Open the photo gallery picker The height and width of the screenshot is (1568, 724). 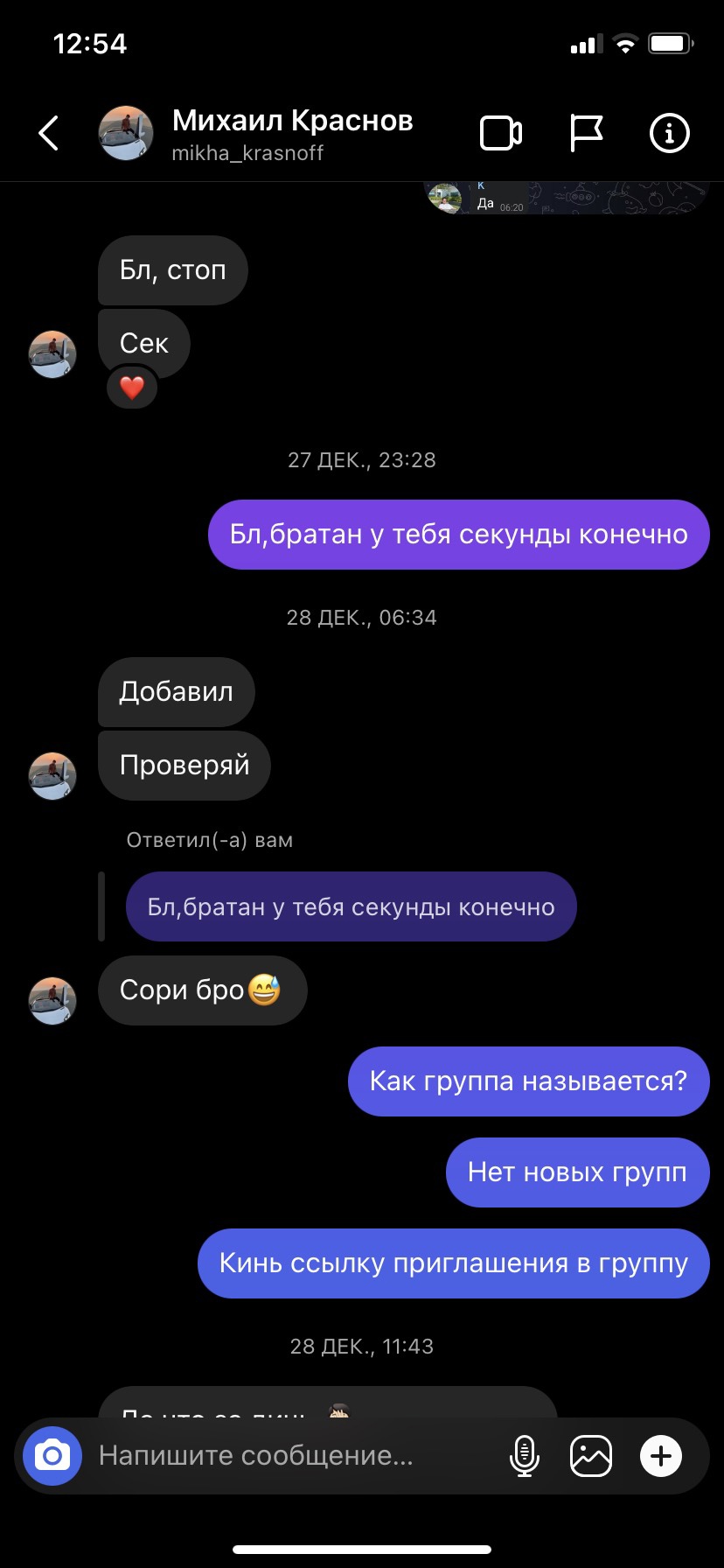click(x=591, y=1455)
